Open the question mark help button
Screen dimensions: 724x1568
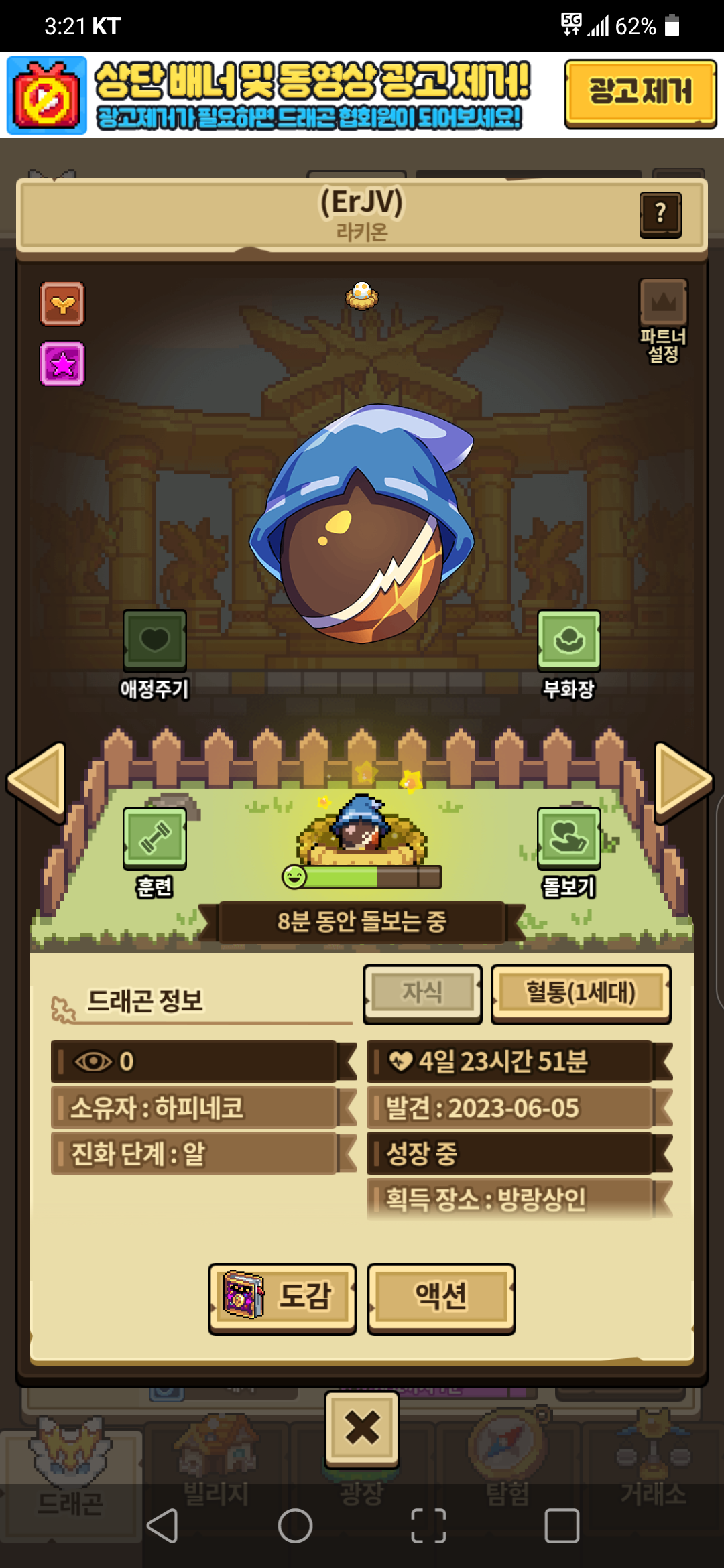[x=660, y=214]
